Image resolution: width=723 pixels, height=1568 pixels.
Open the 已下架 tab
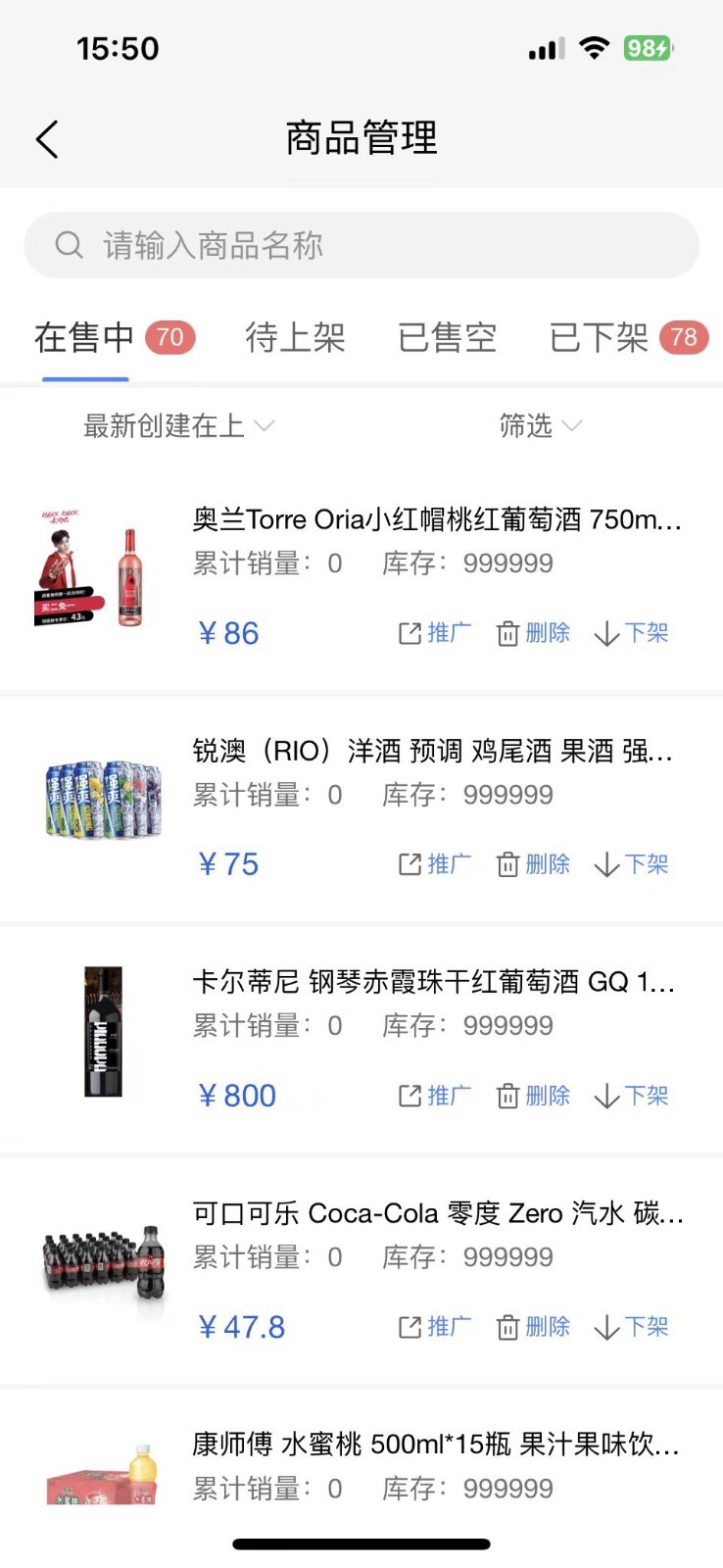click(627, 338)
